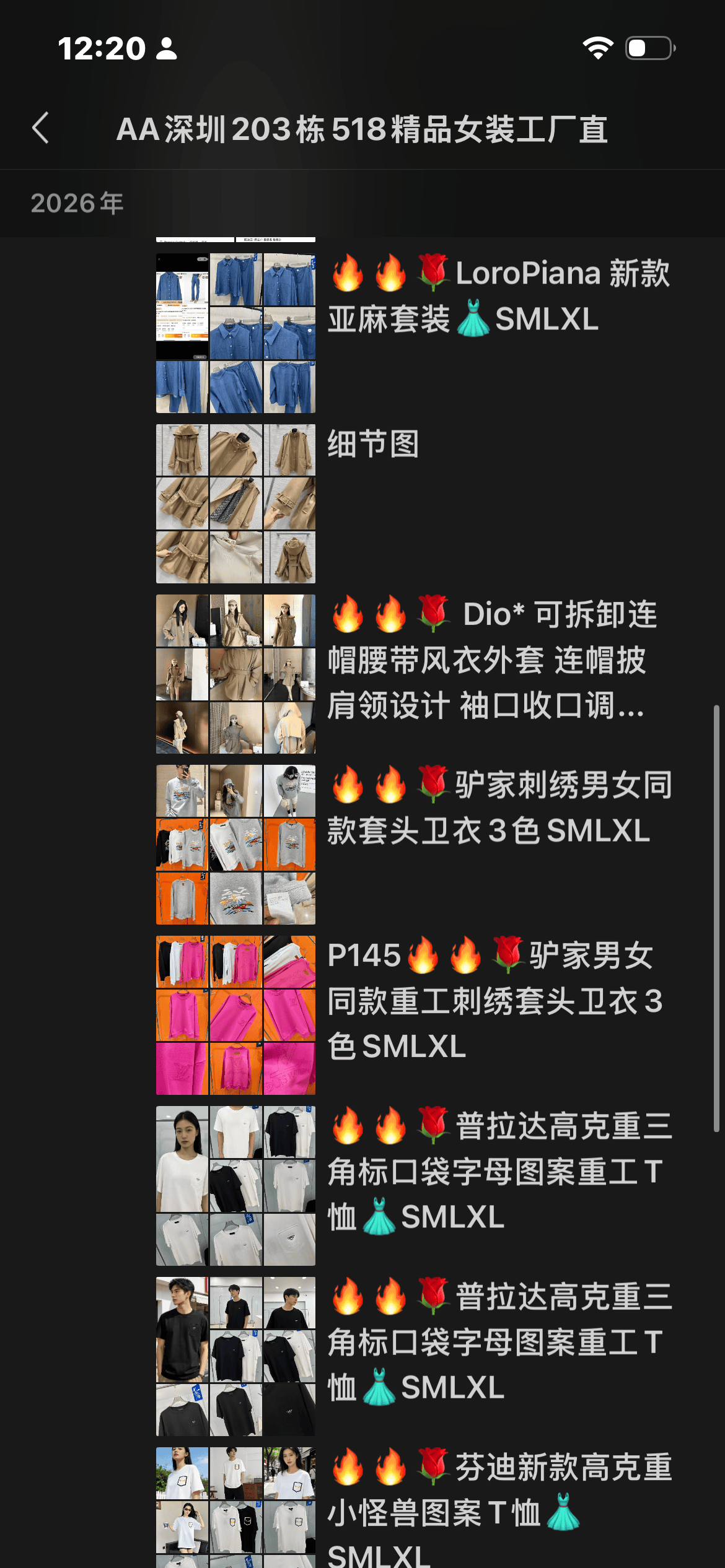The width and height of the screenshot is (725, 1568).
Task: View the 细节图 beige coat photo grid
Action: pos(235,503)
